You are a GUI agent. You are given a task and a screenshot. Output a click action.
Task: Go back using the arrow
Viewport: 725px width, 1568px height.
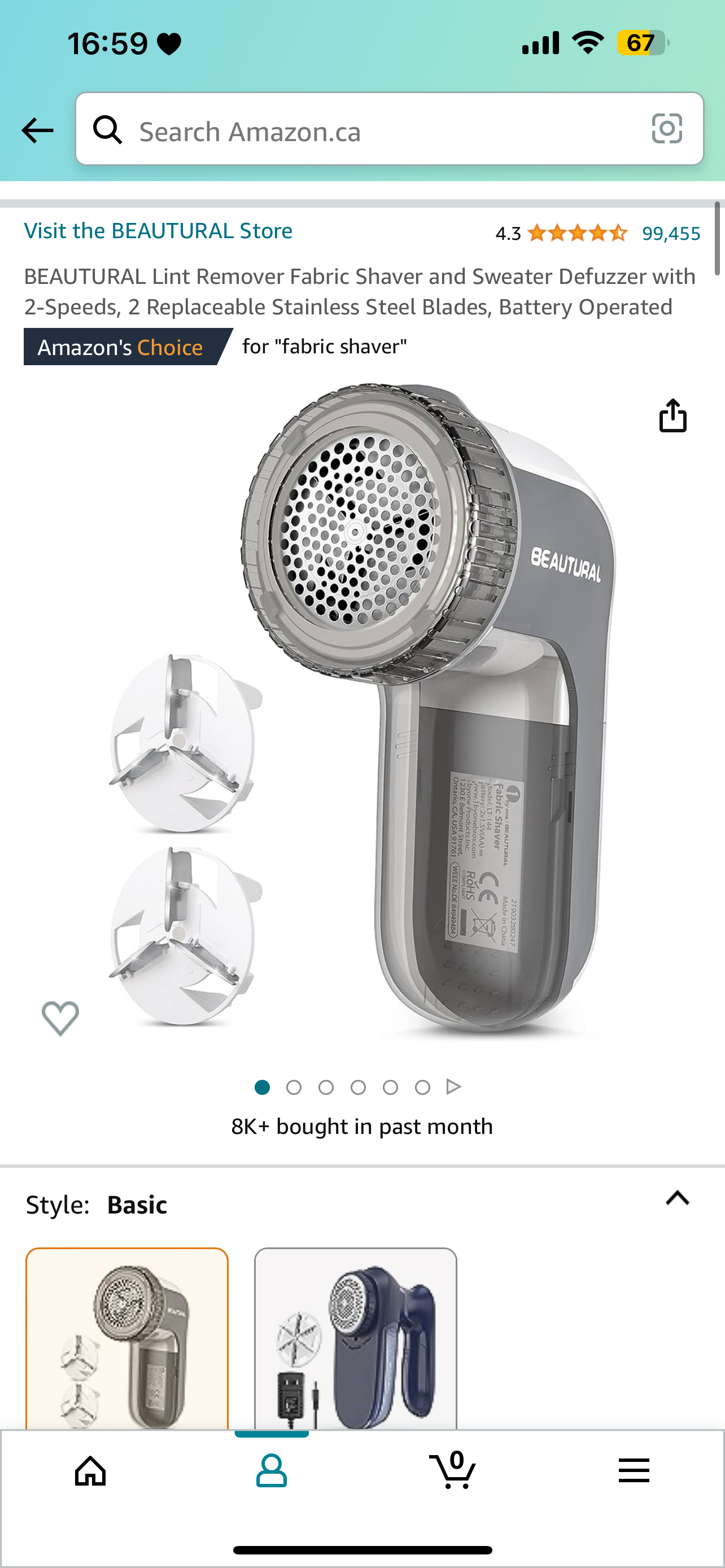[37, 130]
